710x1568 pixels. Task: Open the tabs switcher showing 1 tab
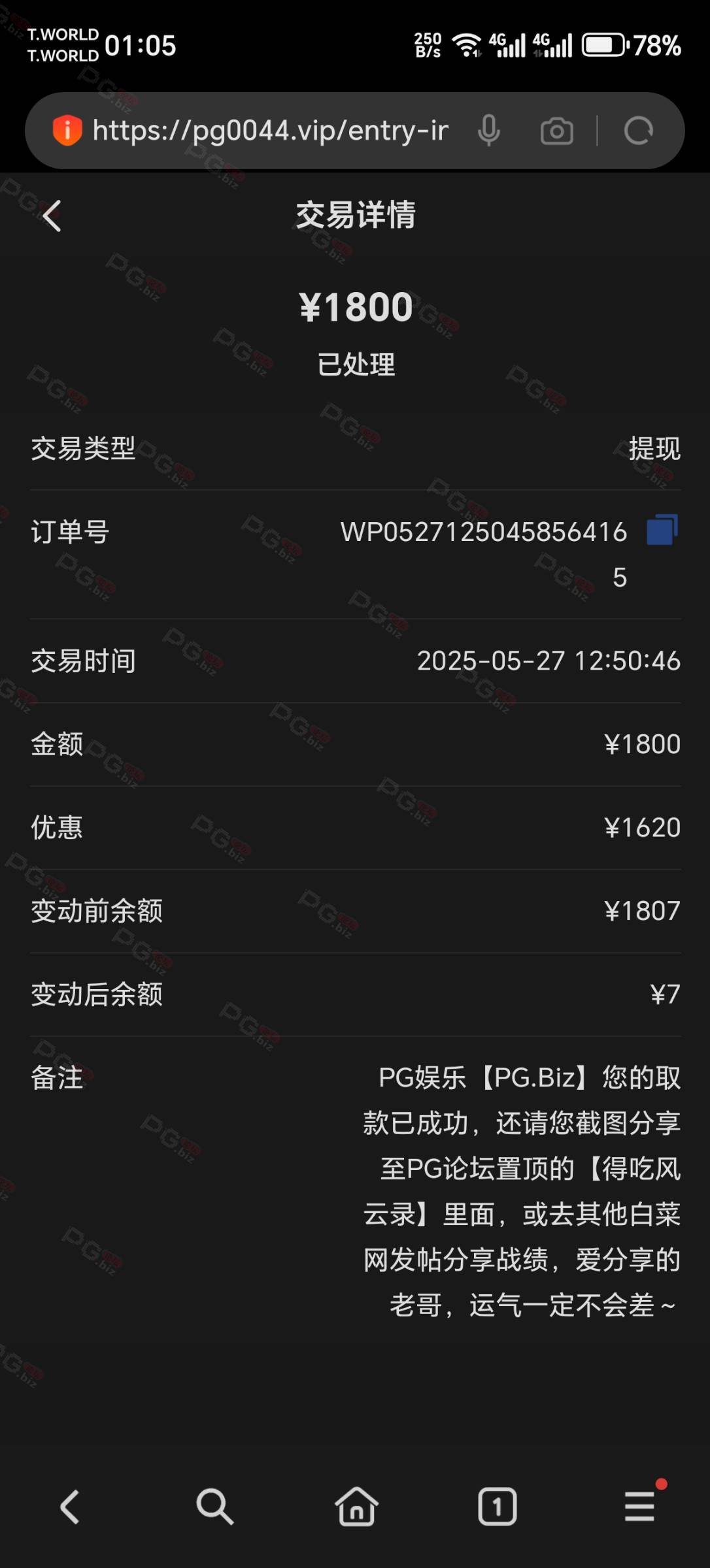point(498,1507)
